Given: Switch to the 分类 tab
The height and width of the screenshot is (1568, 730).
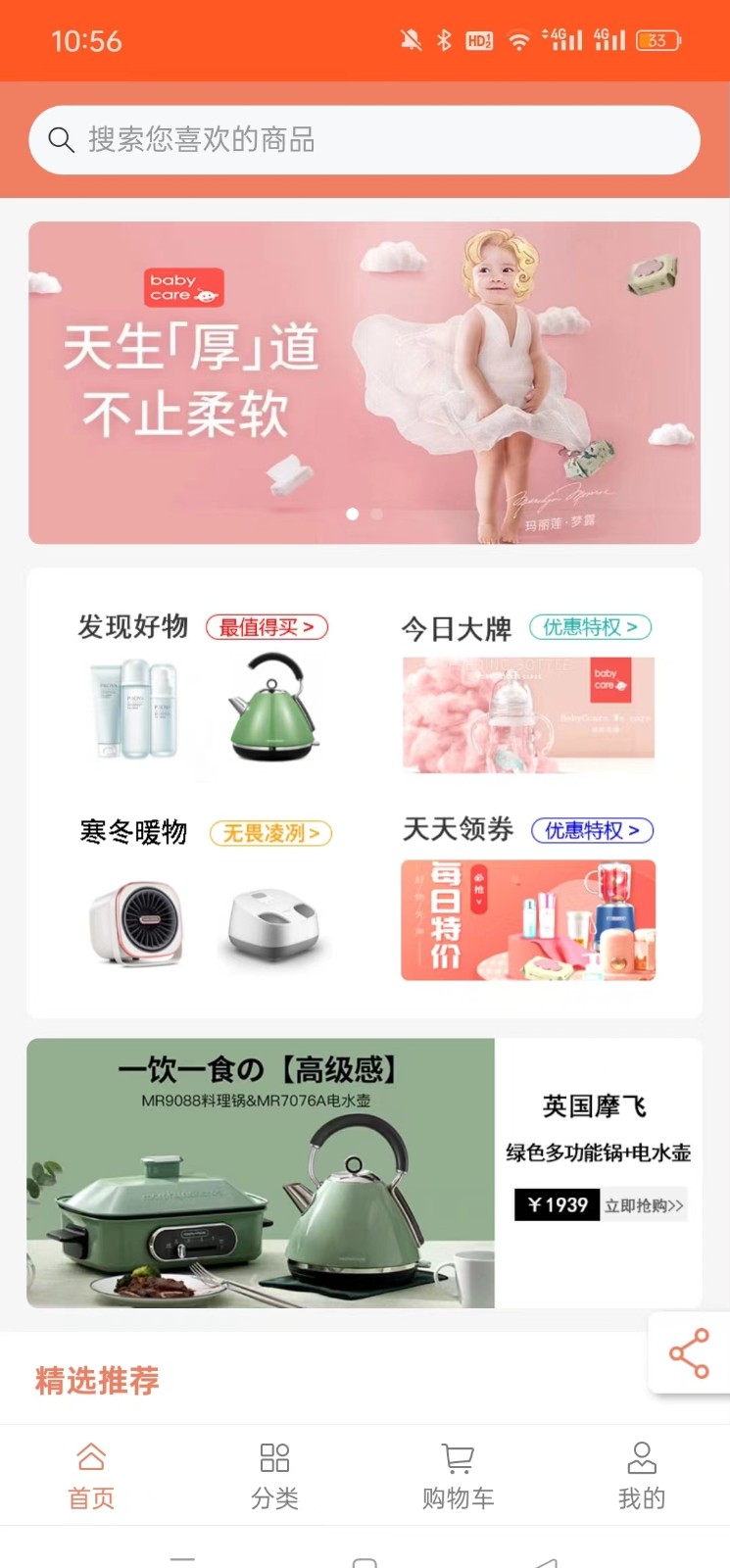Looking at the screenshot, I should coord(274,1475).
